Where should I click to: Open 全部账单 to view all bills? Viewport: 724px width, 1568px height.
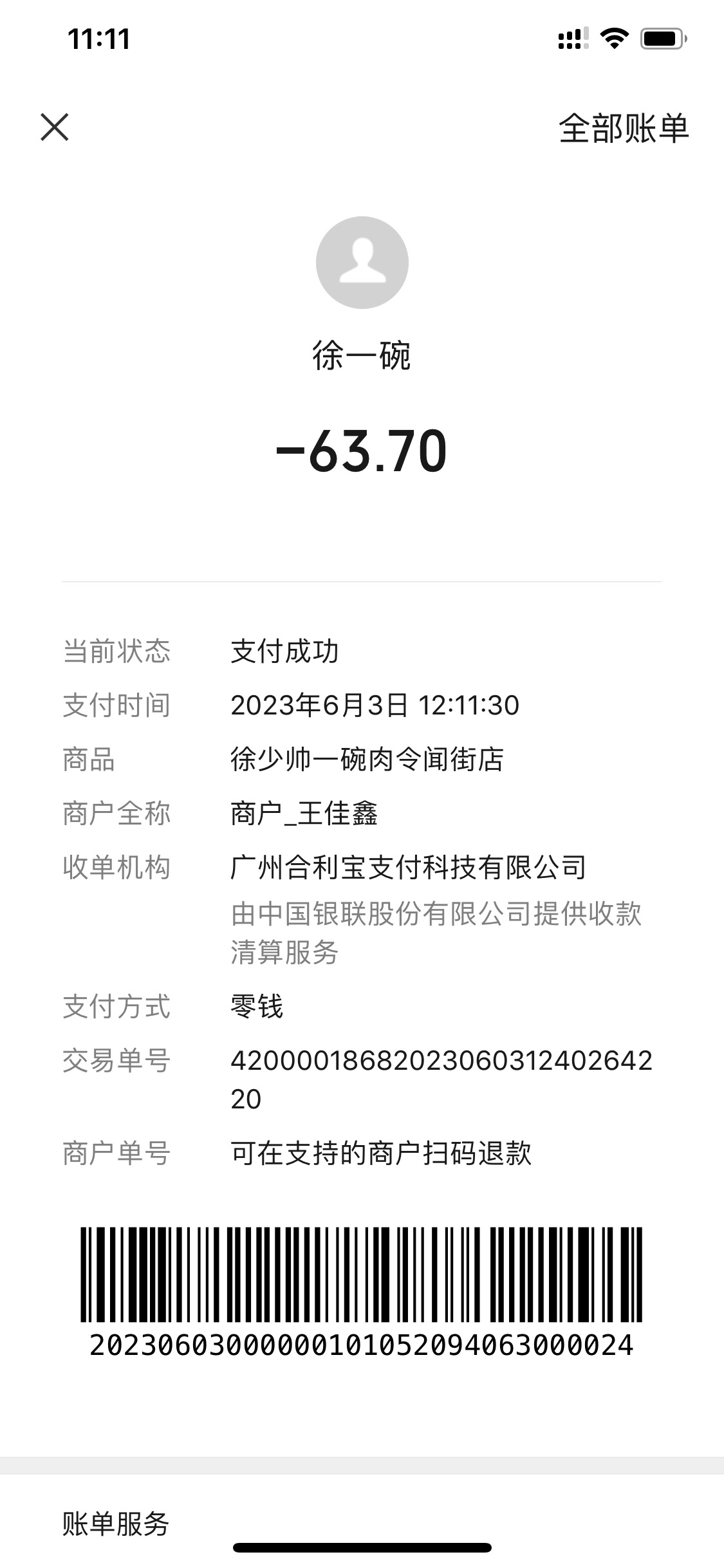623,128
